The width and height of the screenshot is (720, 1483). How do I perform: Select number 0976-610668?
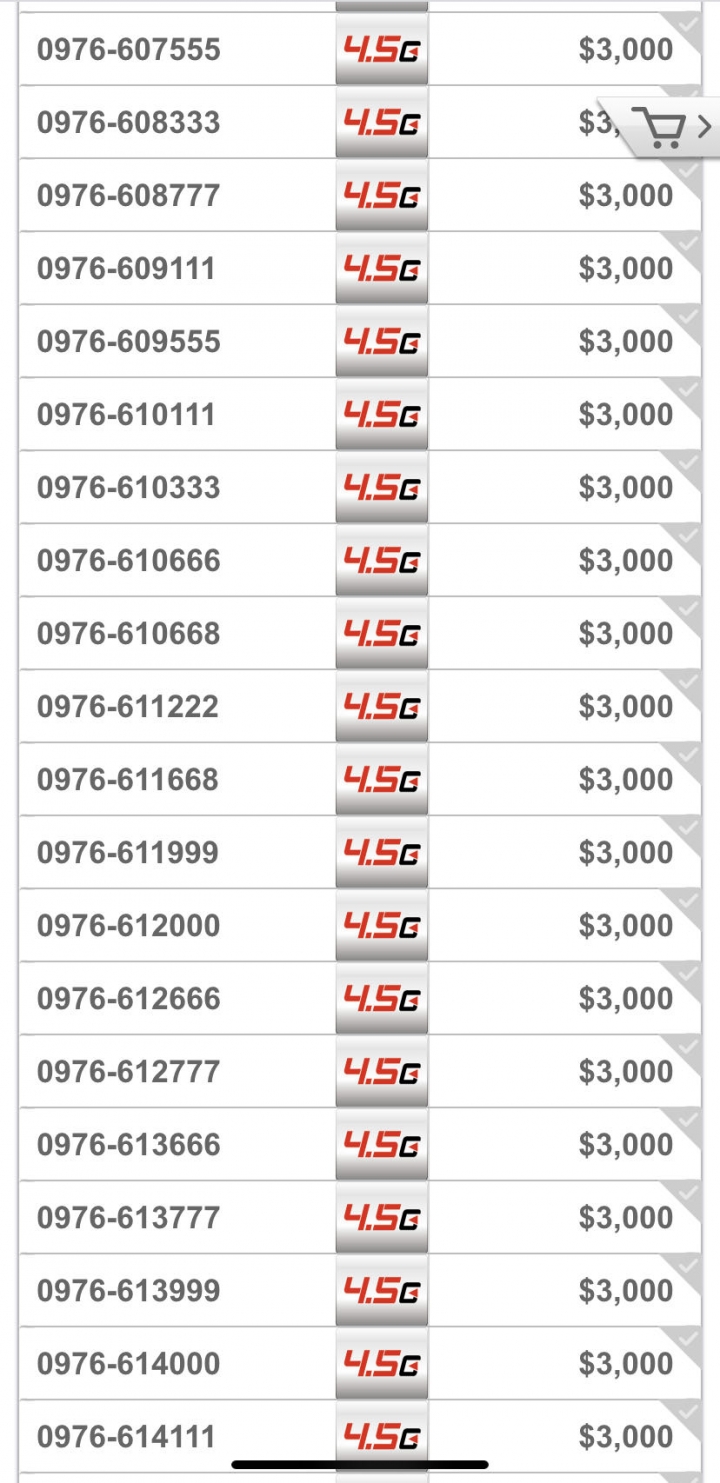coord(360,633)
